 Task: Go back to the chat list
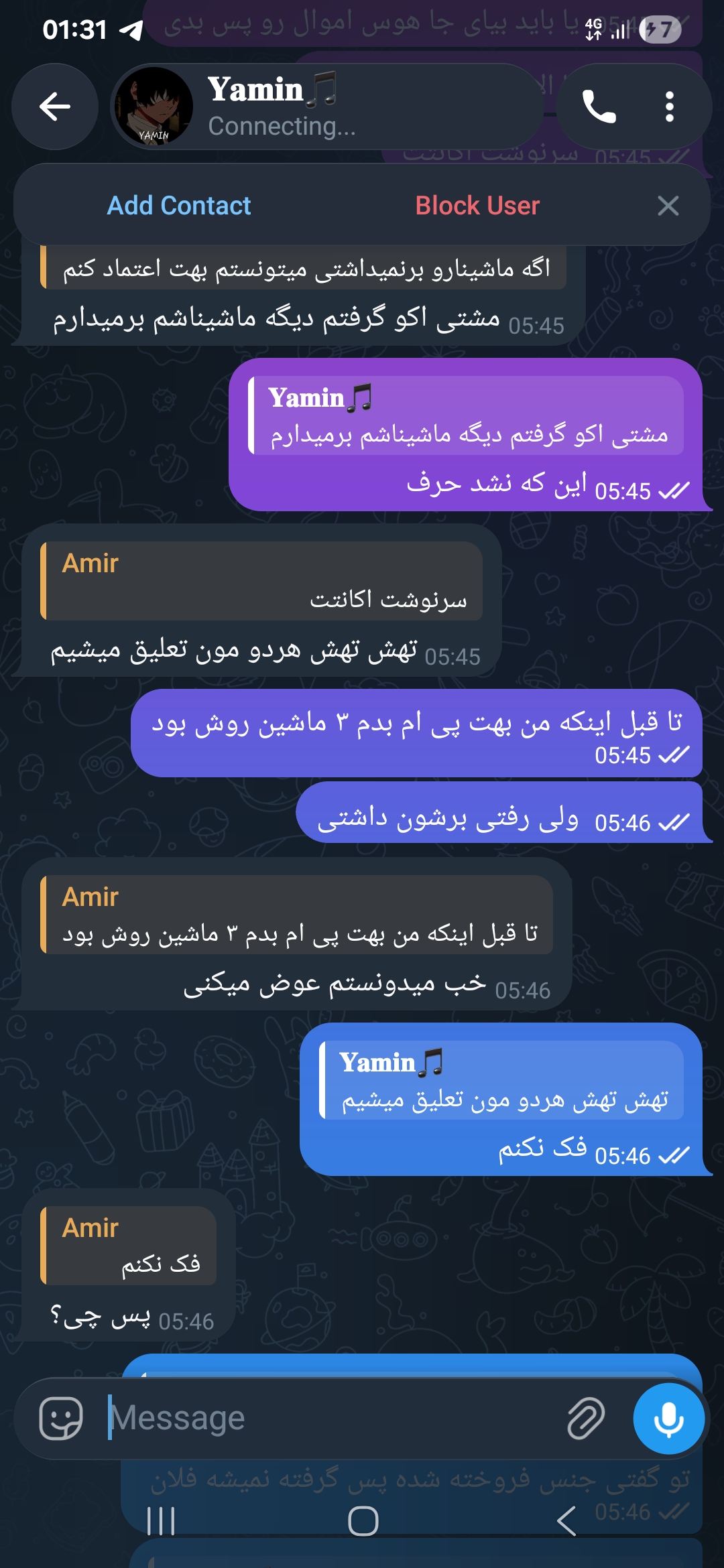55,107
